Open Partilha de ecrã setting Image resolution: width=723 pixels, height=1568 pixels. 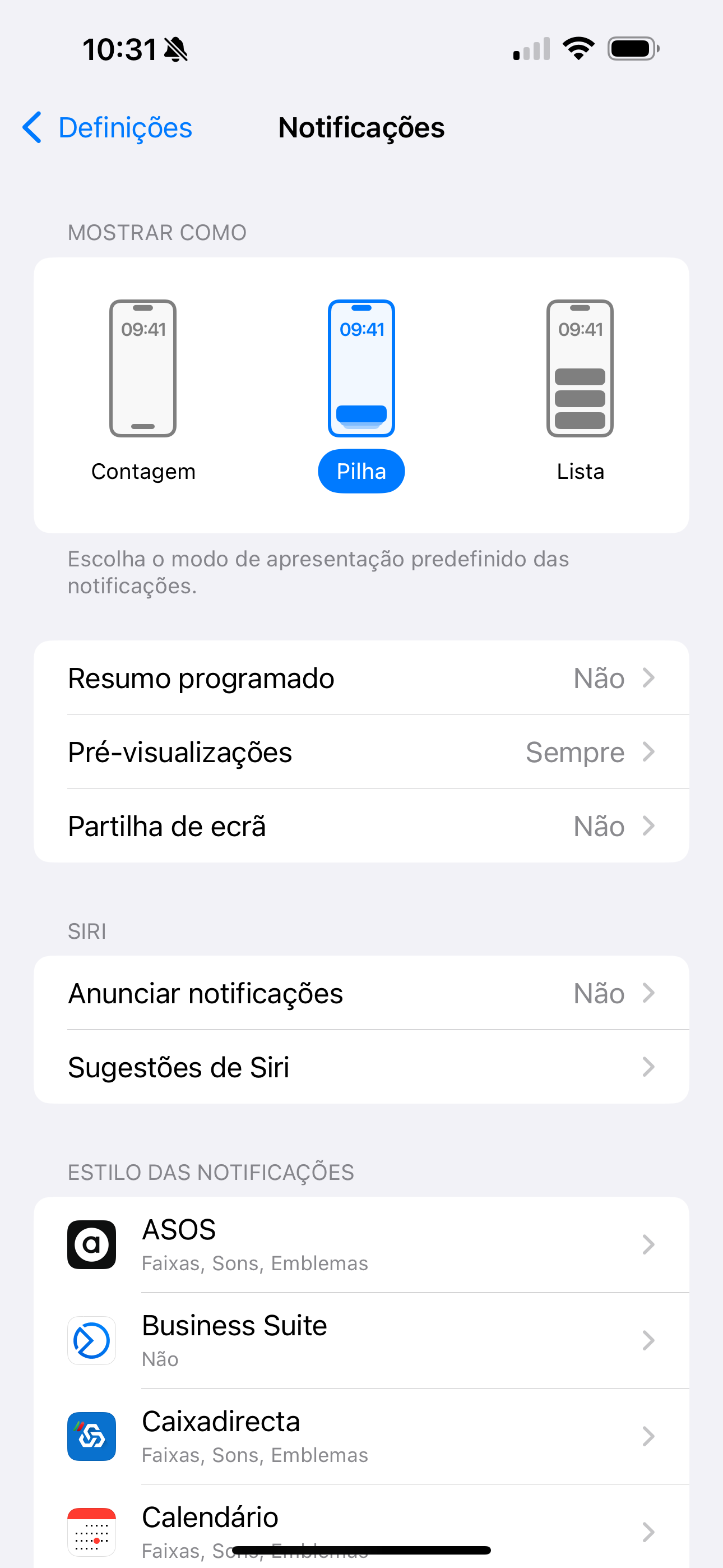[x=361, y=826]
